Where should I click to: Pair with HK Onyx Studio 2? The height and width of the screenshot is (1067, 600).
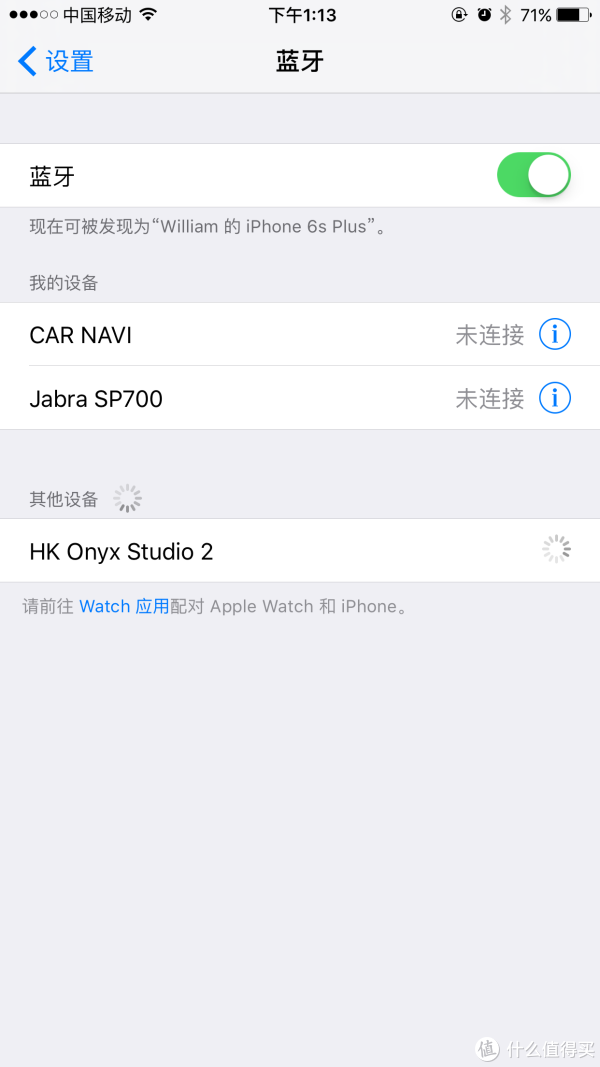point(300,551)
